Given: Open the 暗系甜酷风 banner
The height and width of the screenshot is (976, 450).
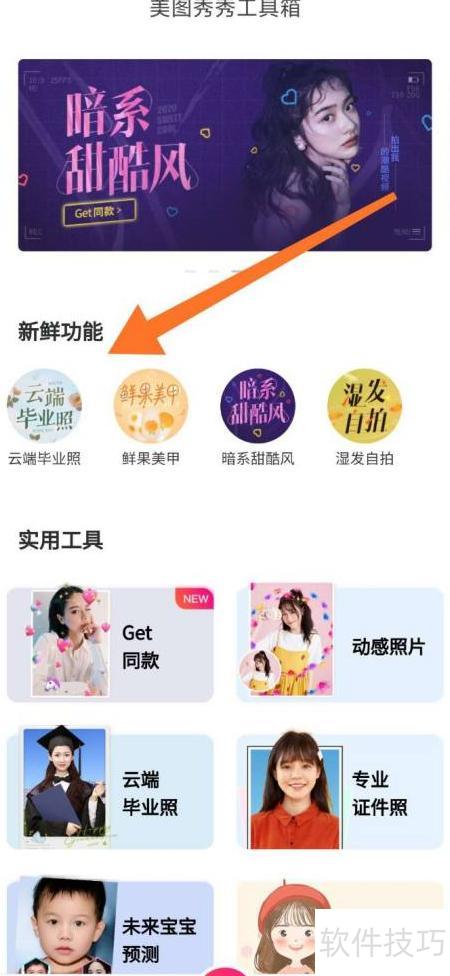Looking at the screenshot, I should pyautogui.click(x=225, y=155).
